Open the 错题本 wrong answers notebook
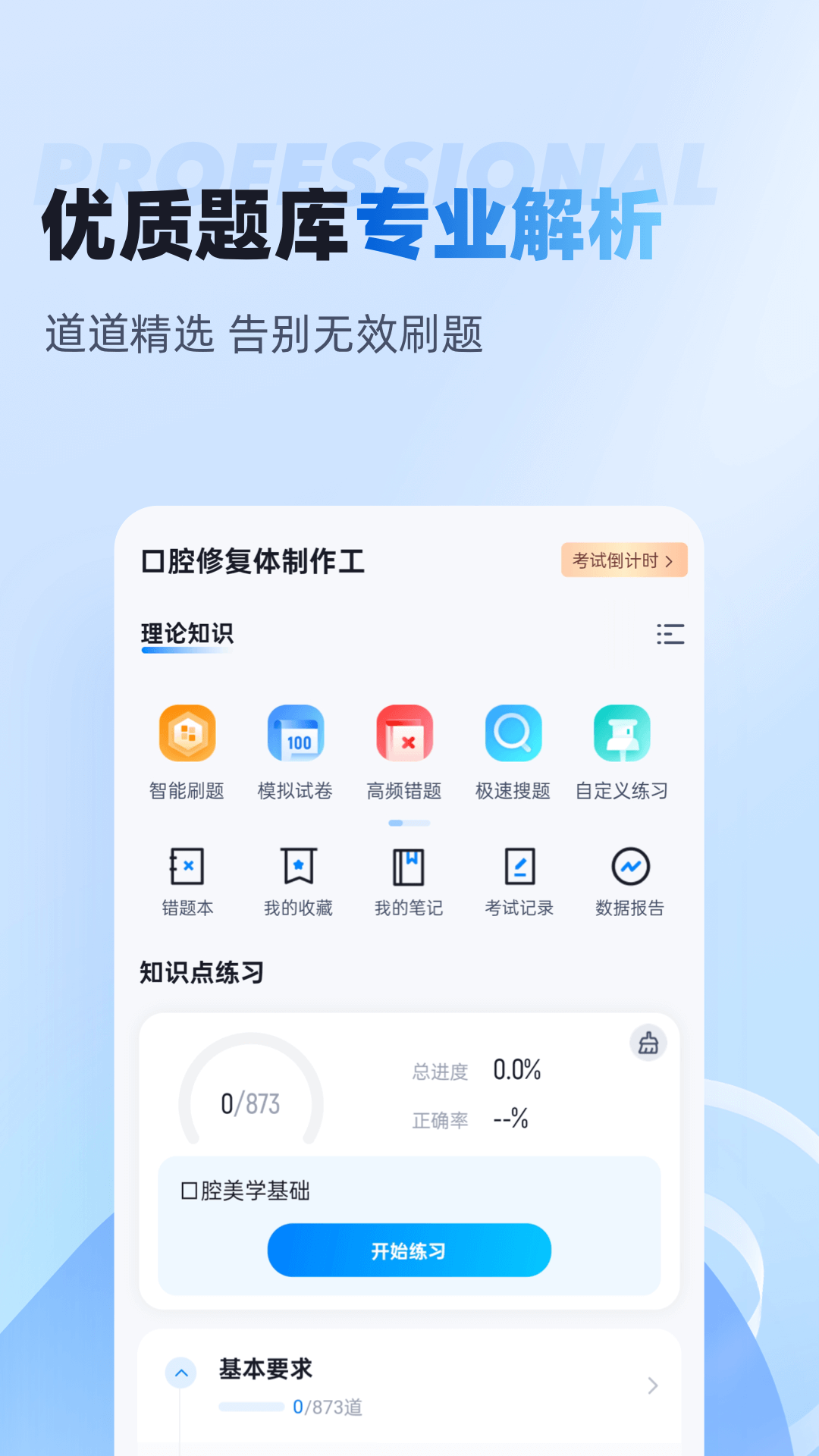Screen dimensions: 819x1456 pyautogui.click(x=190, y=864)
